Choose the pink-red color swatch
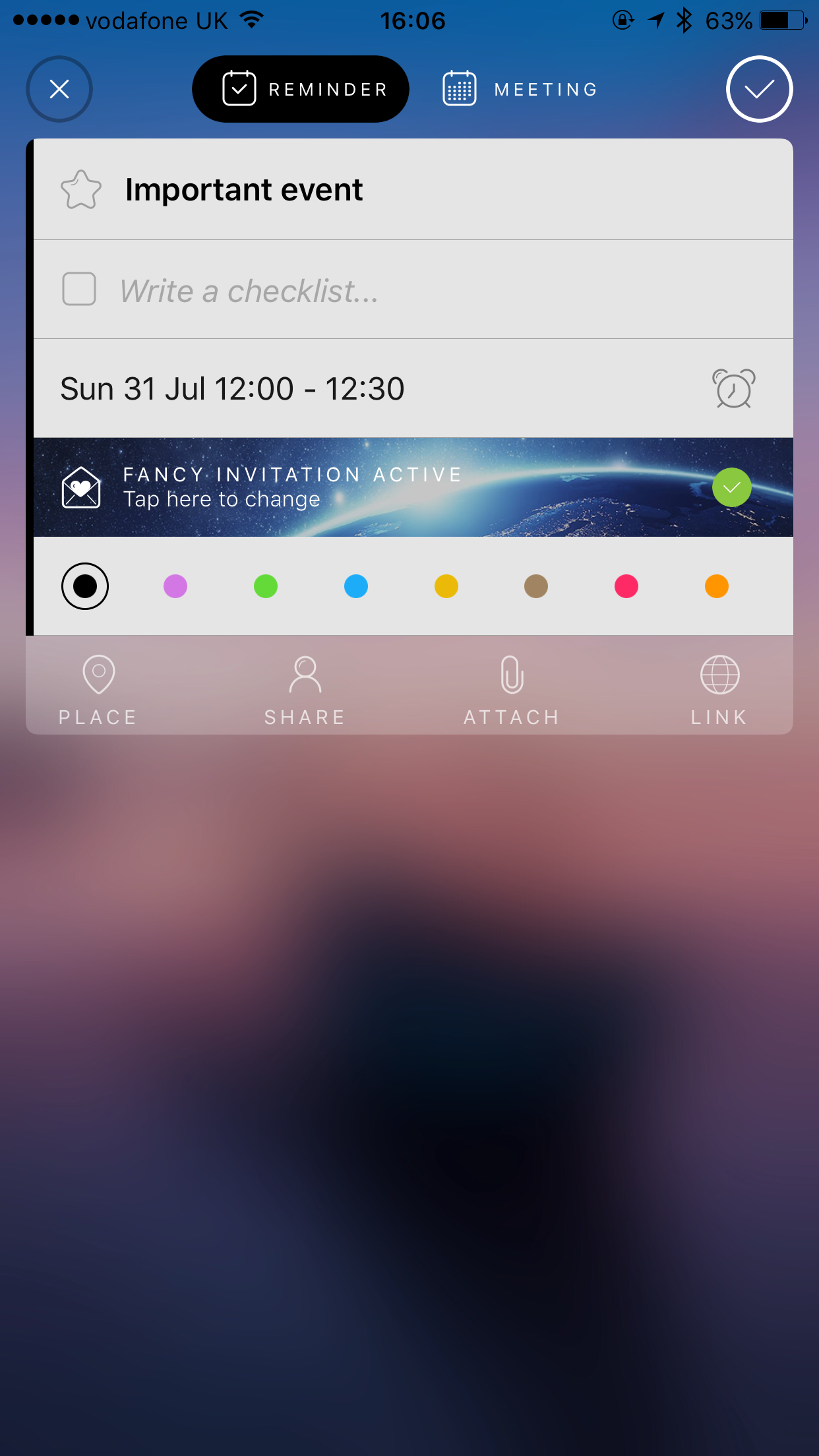The height and width of the screenshot is (1456, 819). [626, 586]
